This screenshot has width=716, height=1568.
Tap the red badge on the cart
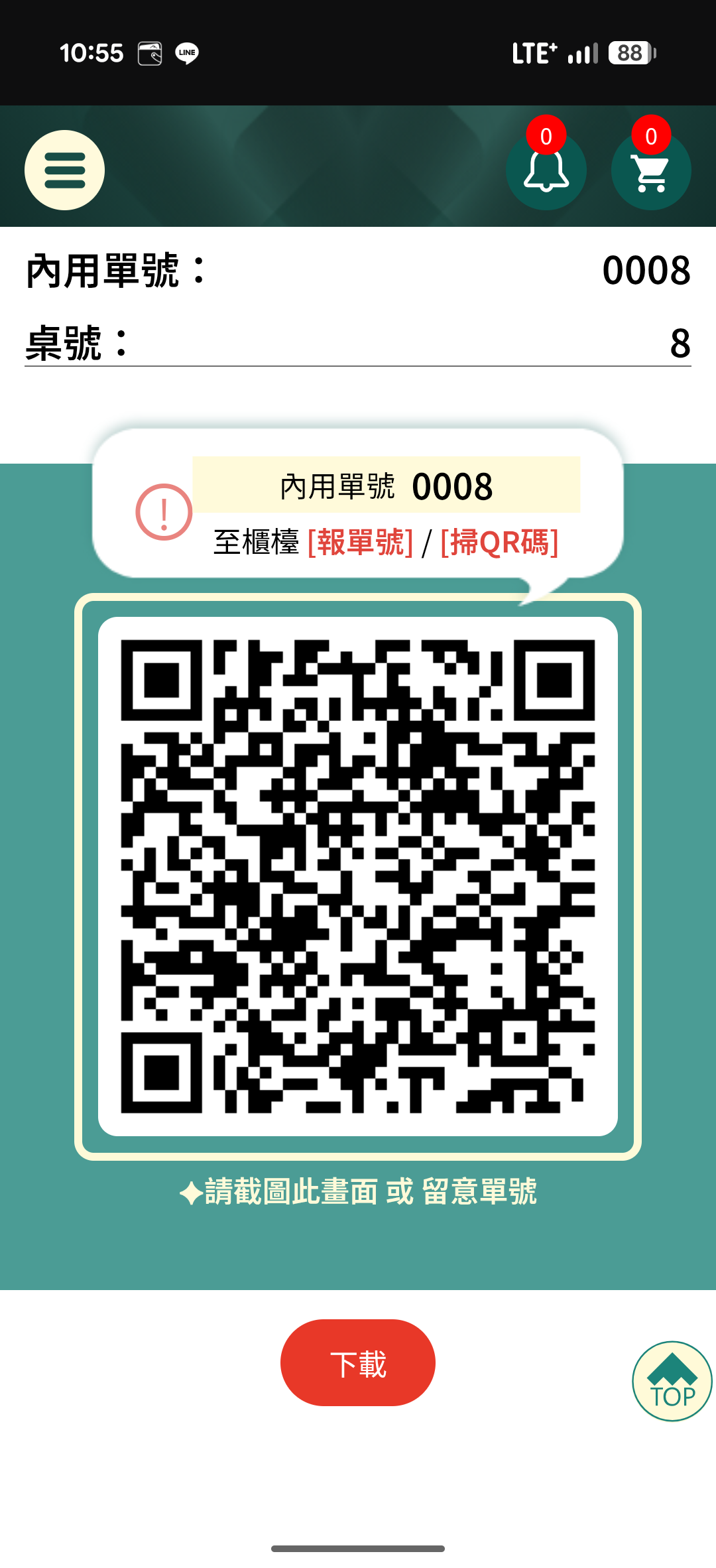[651, 137]
